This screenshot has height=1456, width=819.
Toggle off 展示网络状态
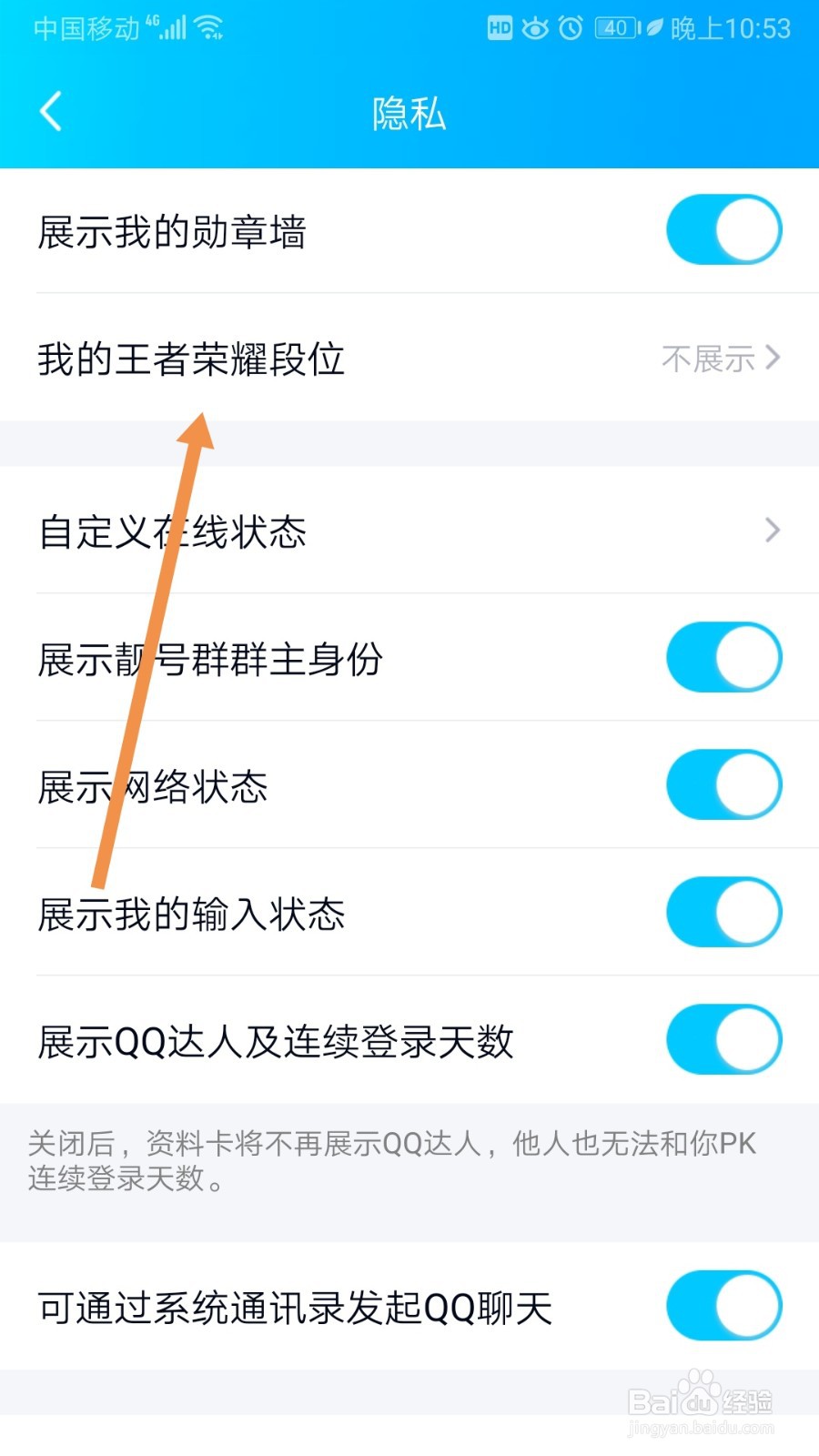723,784
